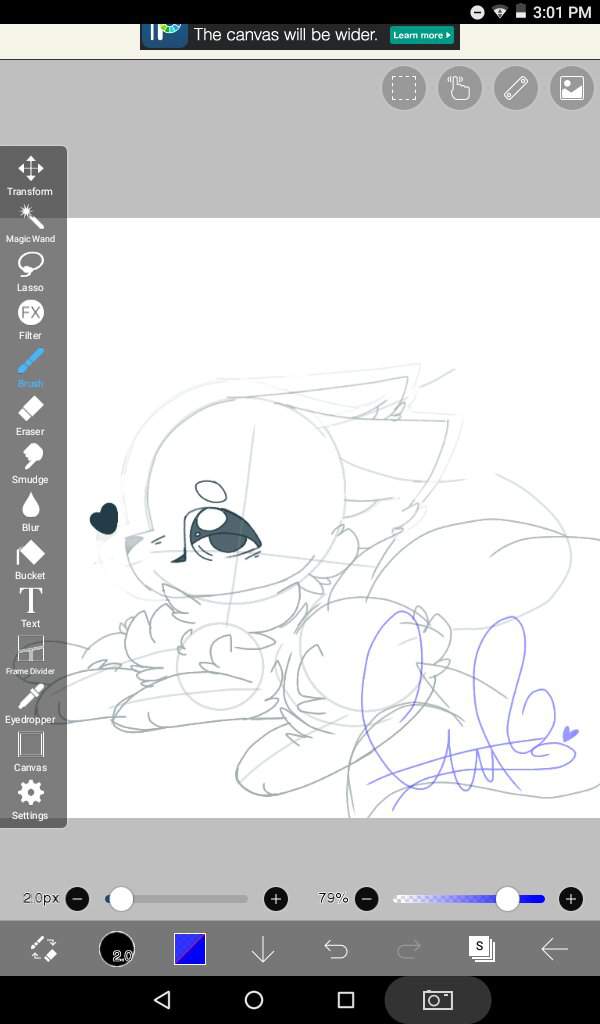Image resolution: width=600 pixels, height=1024 pixels.
Task: Select the Transform tool
Action: pyautogui.click(x=30, y=174)
